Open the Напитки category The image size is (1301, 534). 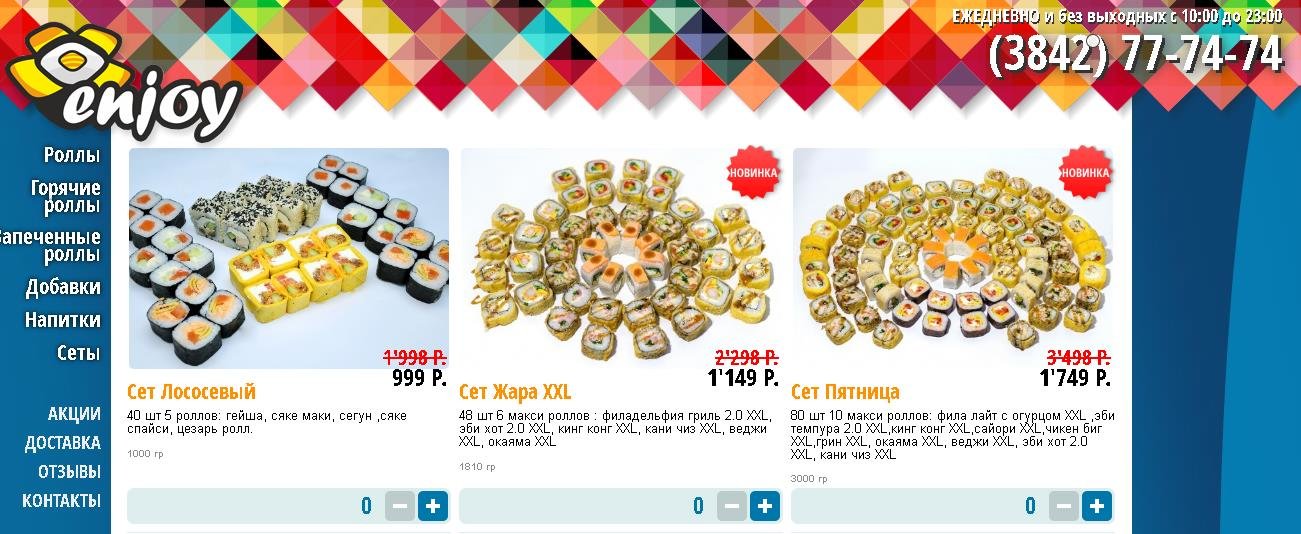[63, 320]
